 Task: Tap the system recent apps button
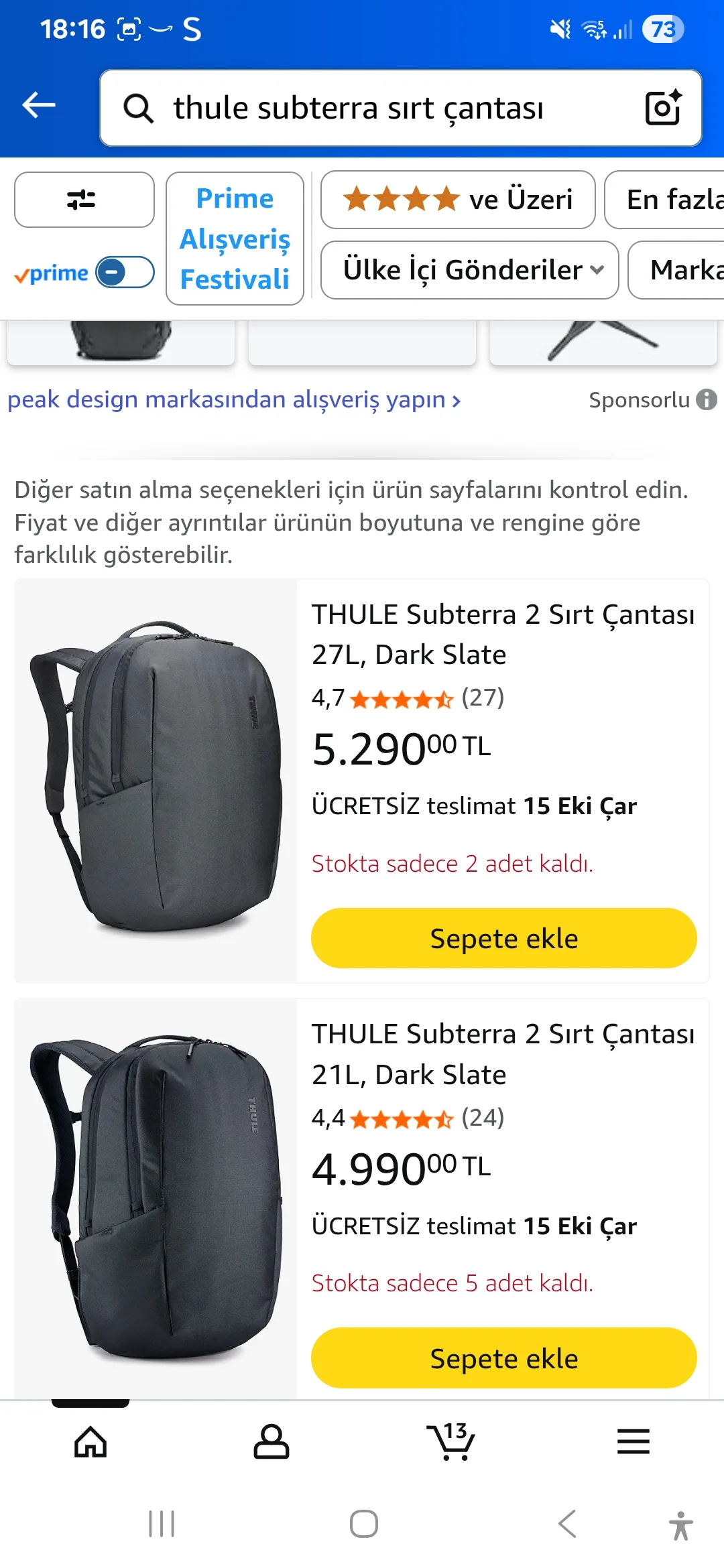coord(162,1524)
